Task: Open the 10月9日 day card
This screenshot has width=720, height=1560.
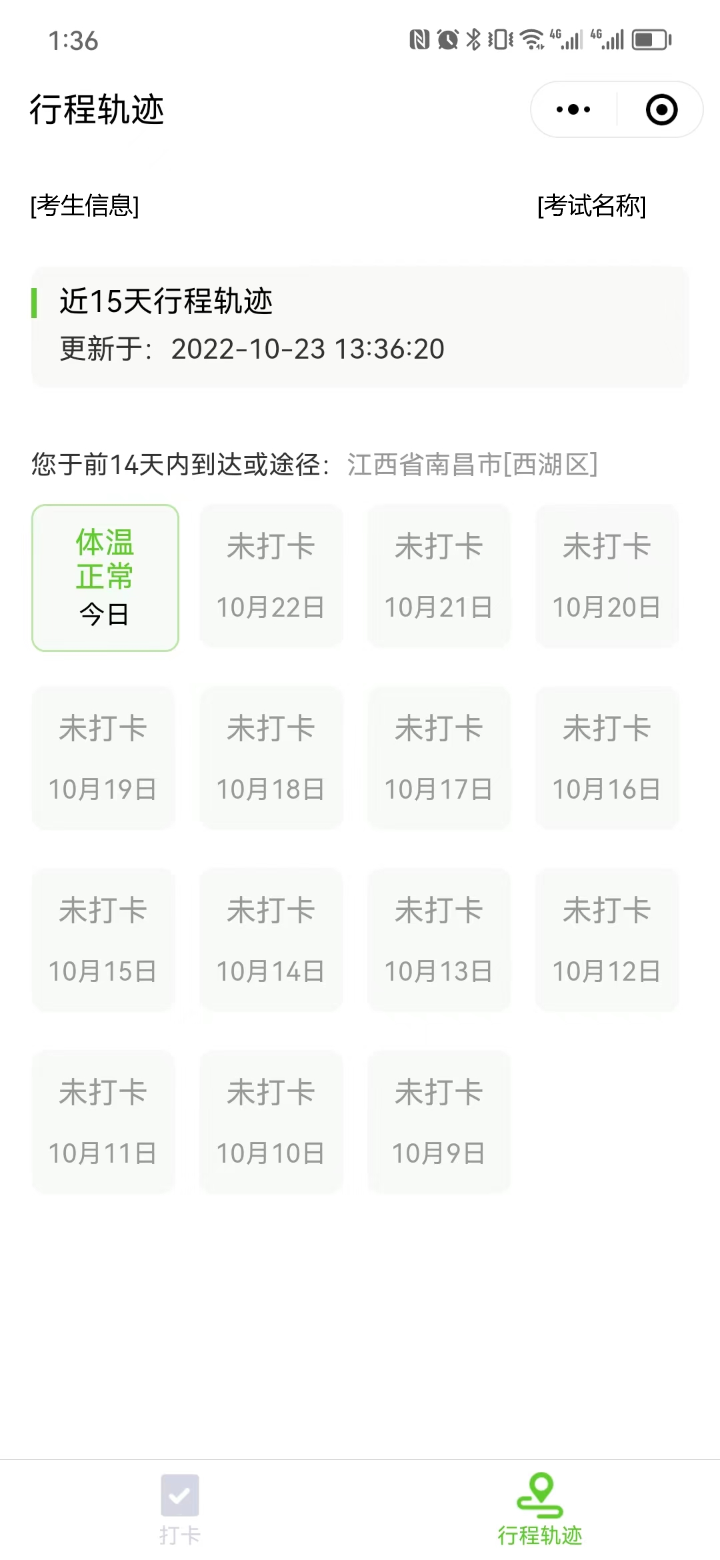Action: tap(439, 1122)
